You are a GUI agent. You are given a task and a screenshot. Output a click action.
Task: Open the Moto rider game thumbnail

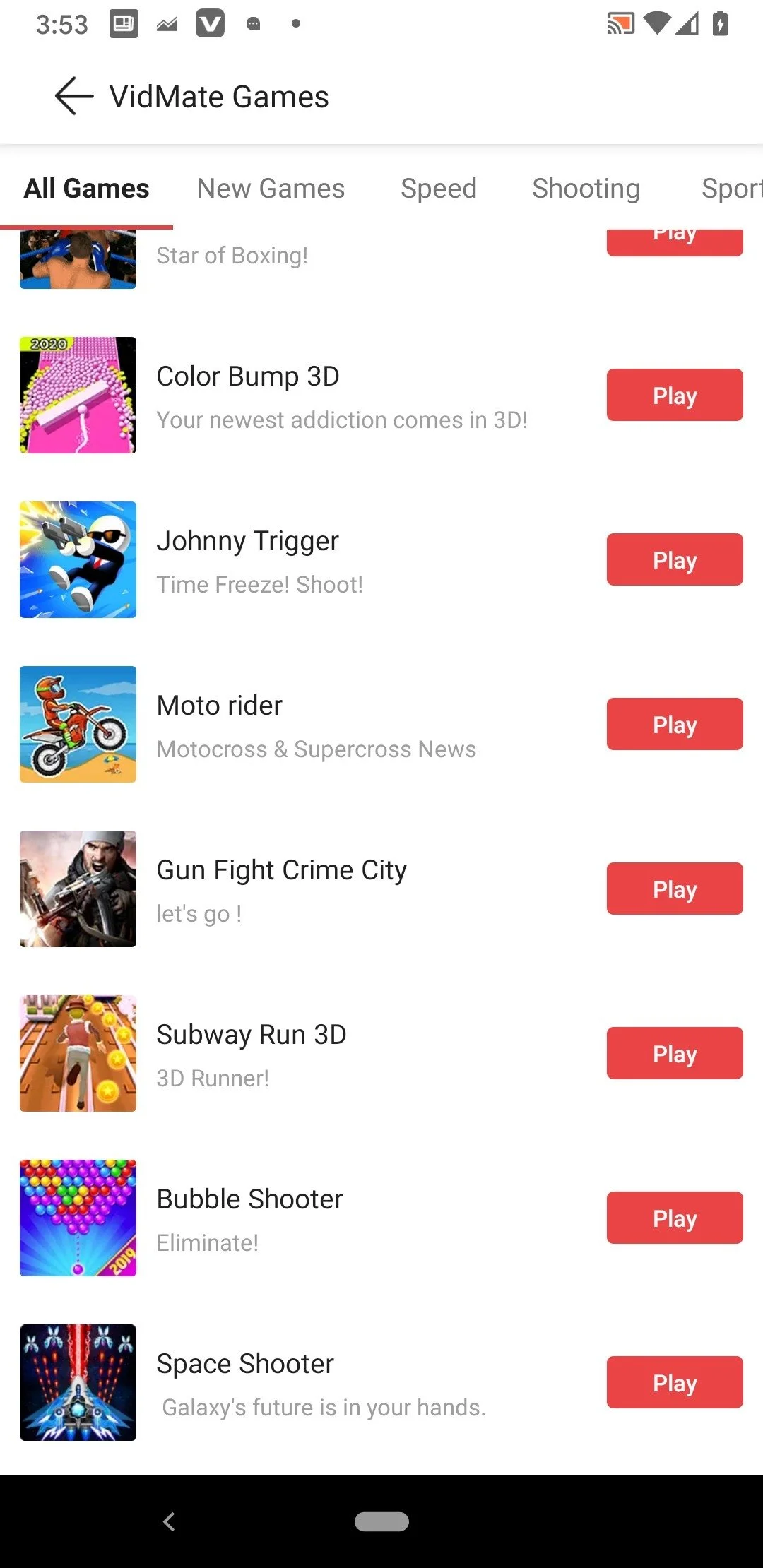(78, 724)
